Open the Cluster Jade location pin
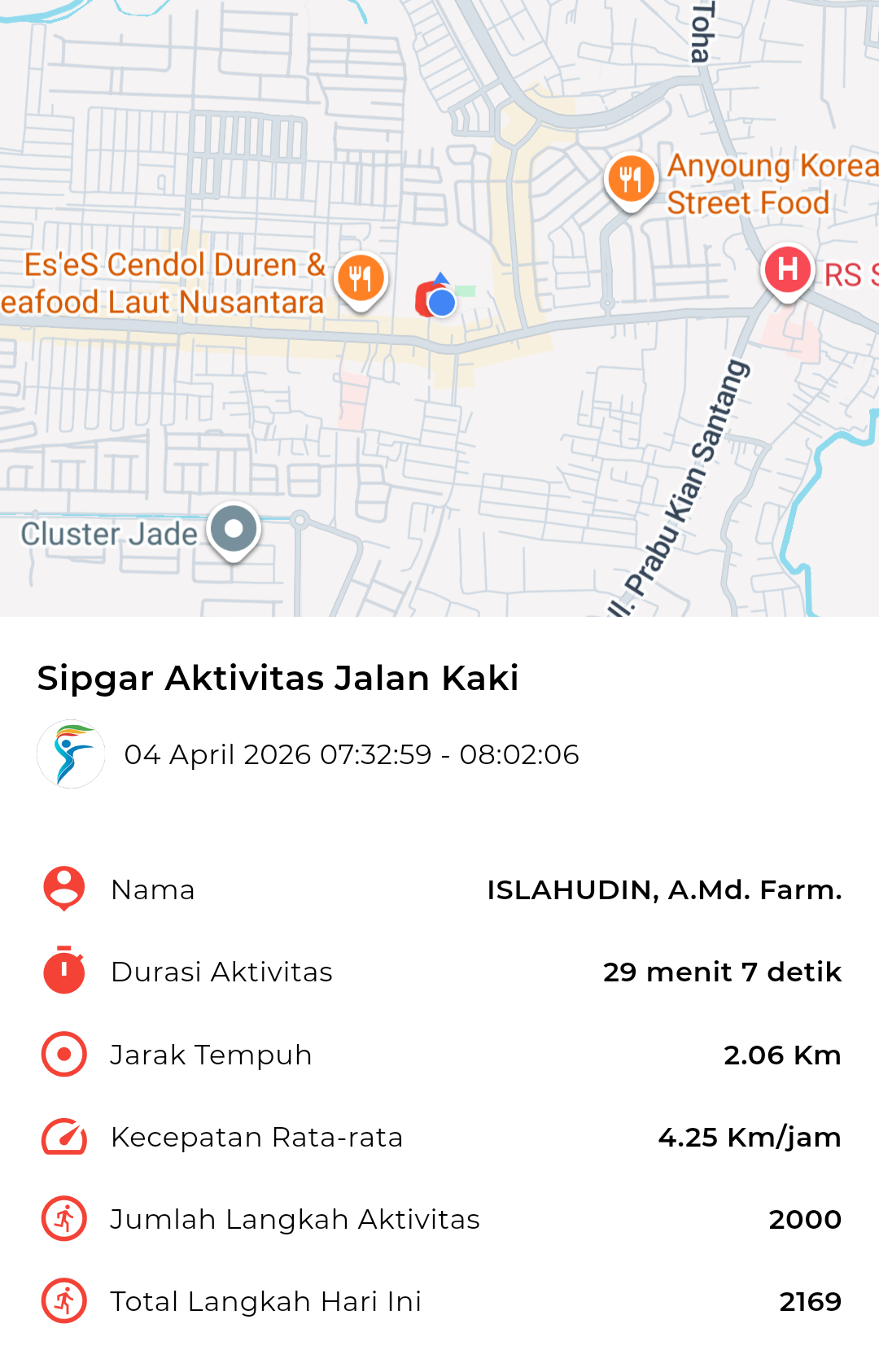 click(234, 529)
